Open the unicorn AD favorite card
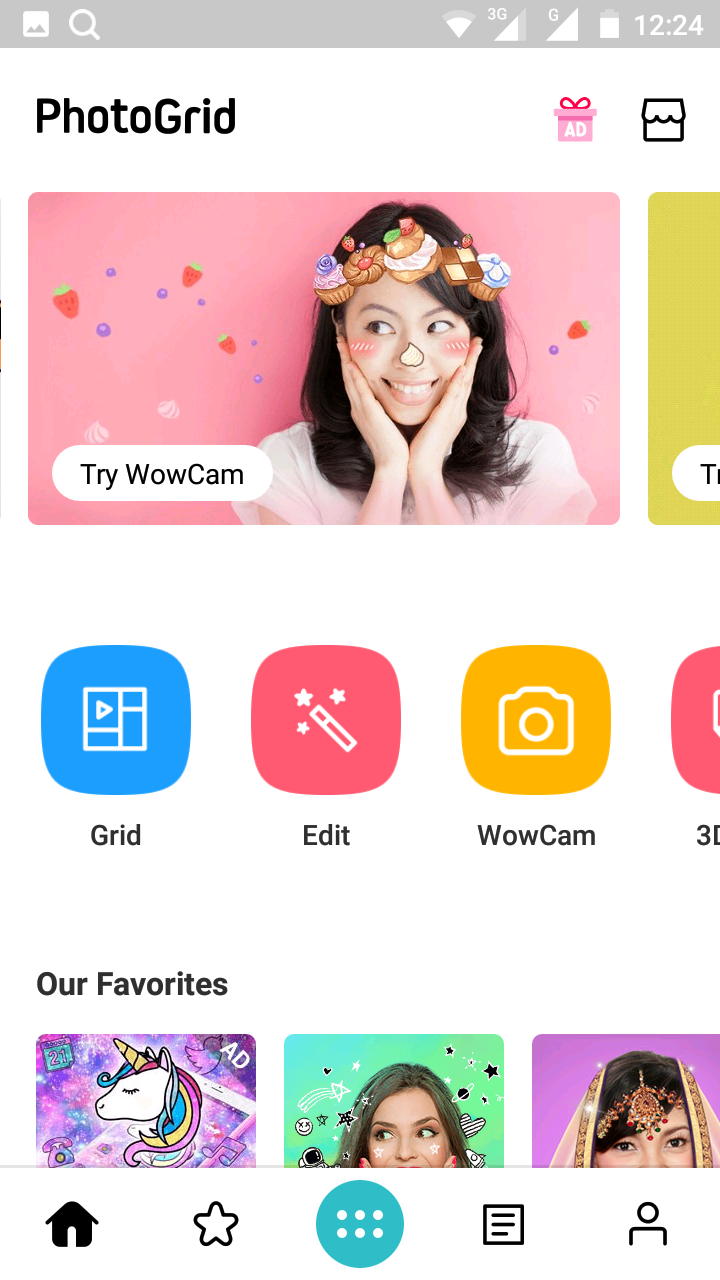720x1280 pixels. [146, 1101]
